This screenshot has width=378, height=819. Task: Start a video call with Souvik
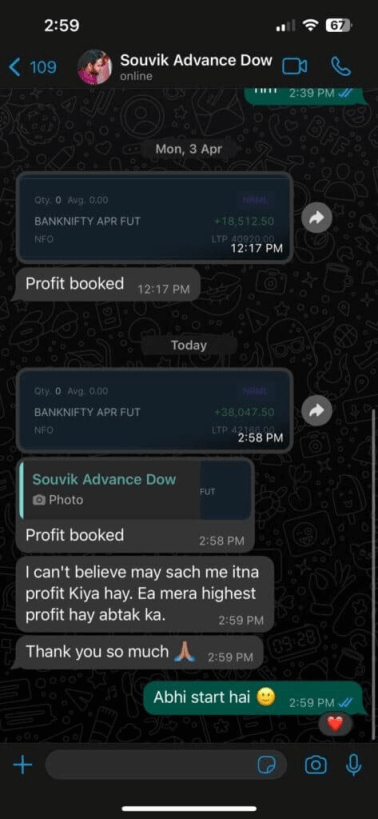click(294, 66)
